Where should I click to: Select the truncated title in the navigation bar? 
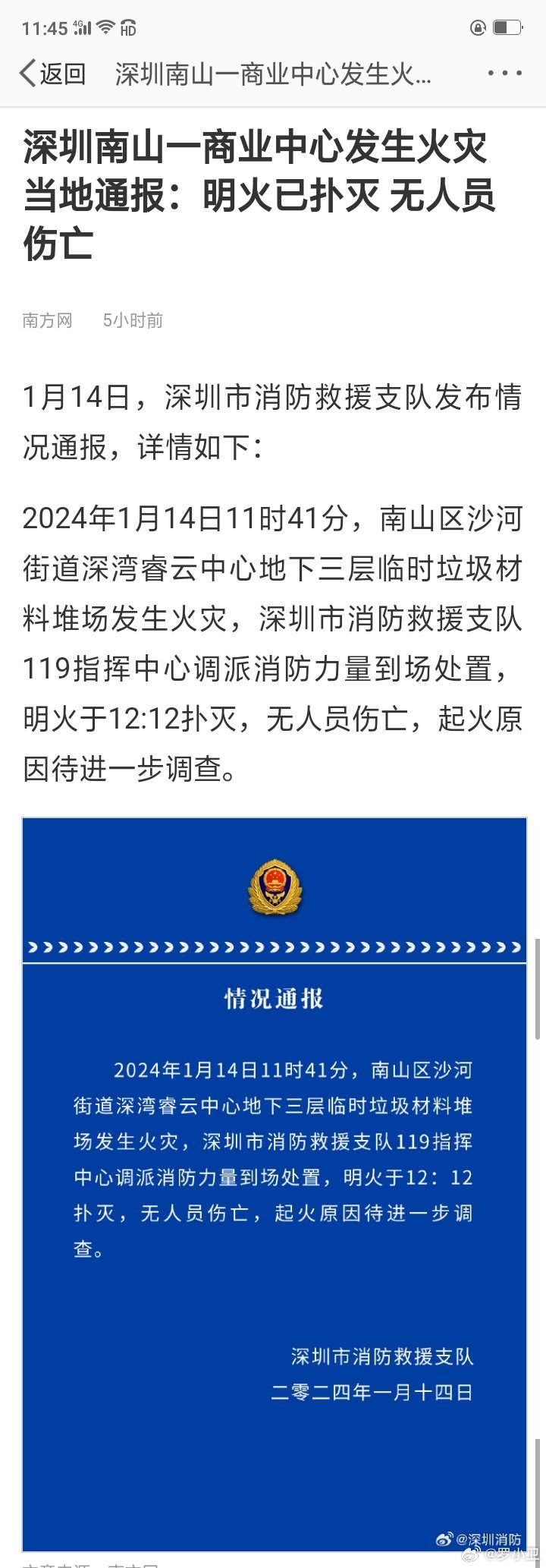[x=271, y=74]
